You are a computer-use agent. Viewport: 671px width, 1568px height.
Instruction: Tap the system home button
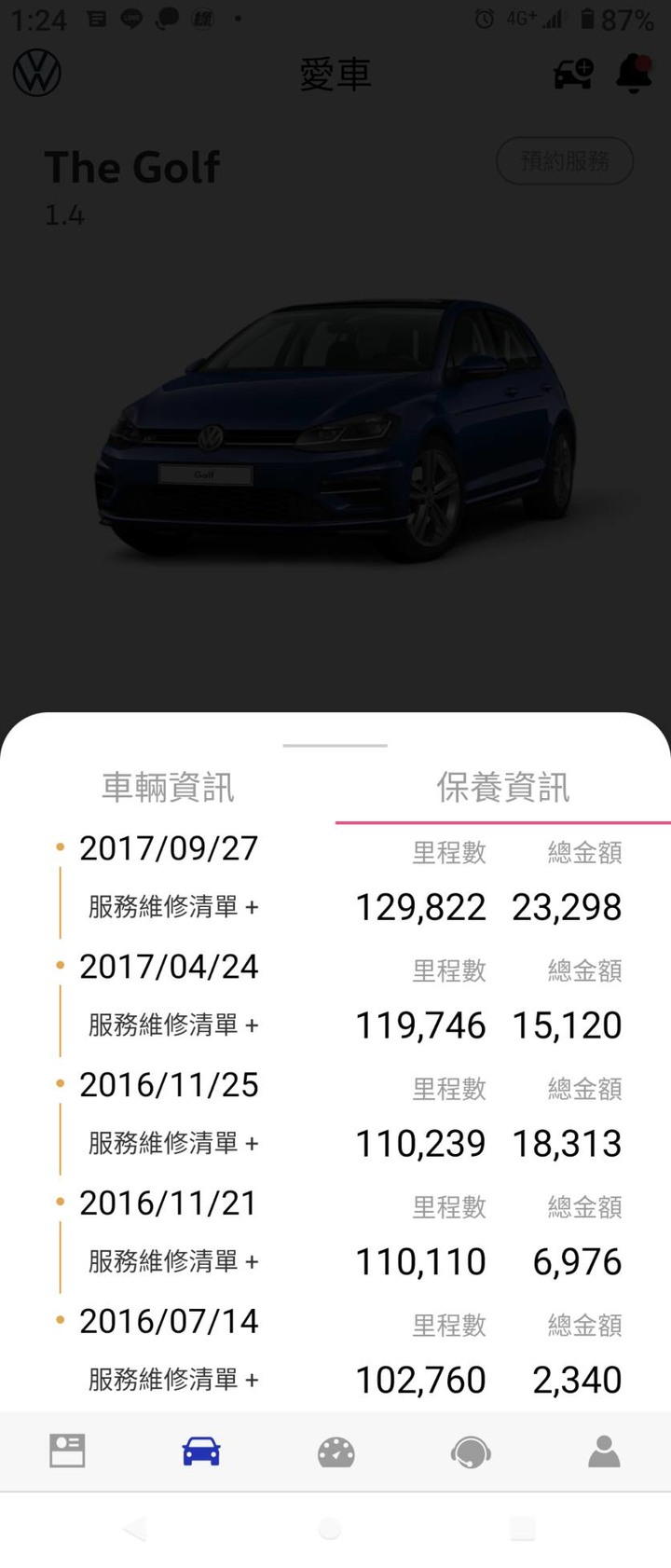pos(330,1529)
